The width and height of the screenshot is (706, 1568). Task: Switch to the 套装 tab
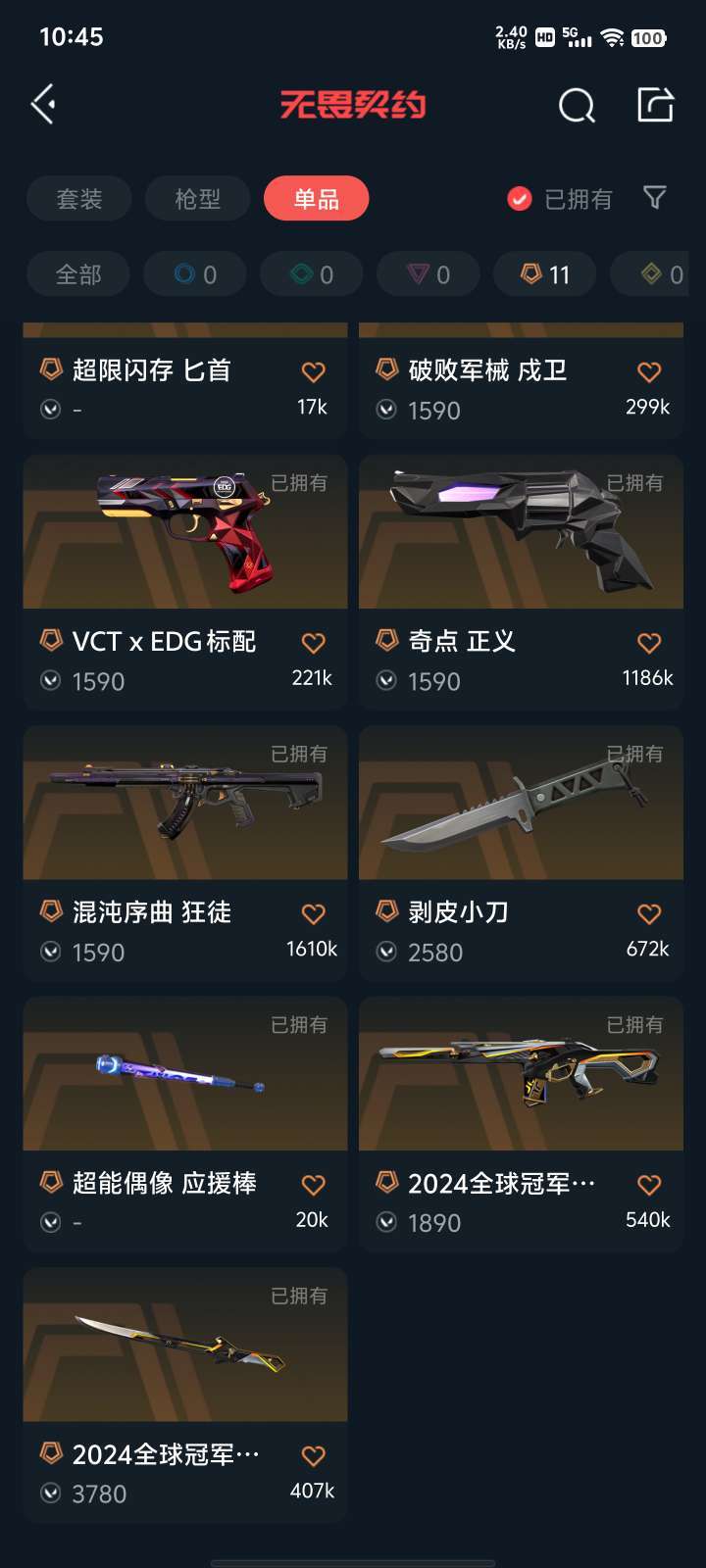click(x=79, y=199)
